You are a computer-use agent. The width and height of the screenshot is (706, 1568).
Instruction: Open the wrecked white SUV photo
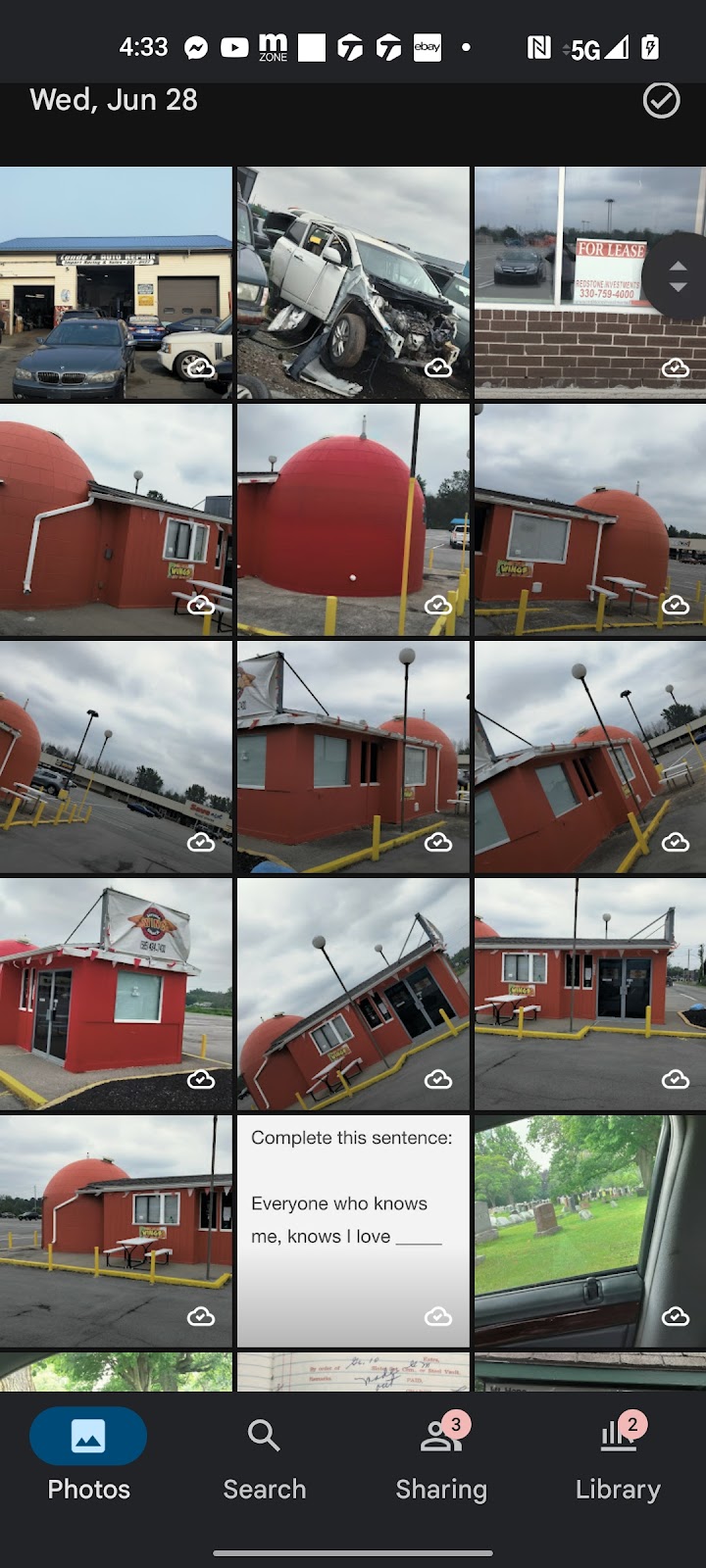pyautogui.click(x=353, y=283)
